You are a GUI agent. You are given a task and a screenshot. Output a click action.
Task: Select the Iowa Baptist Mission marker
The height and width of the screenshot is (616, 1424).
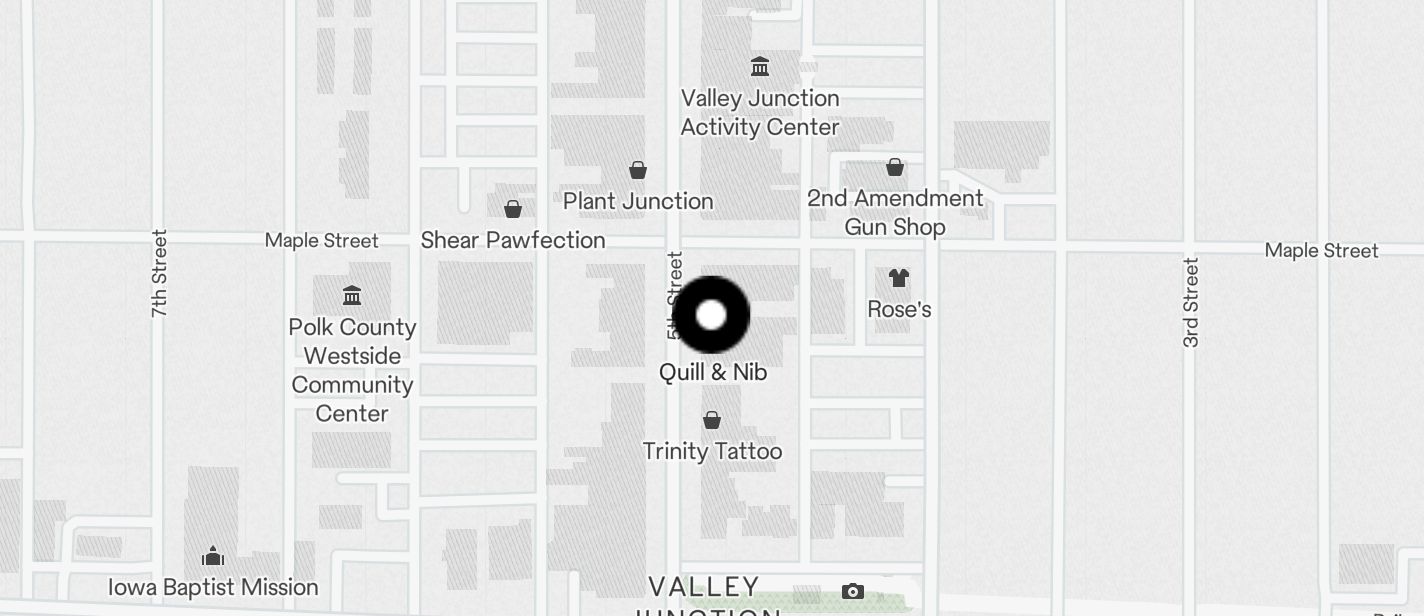(213, 556)
